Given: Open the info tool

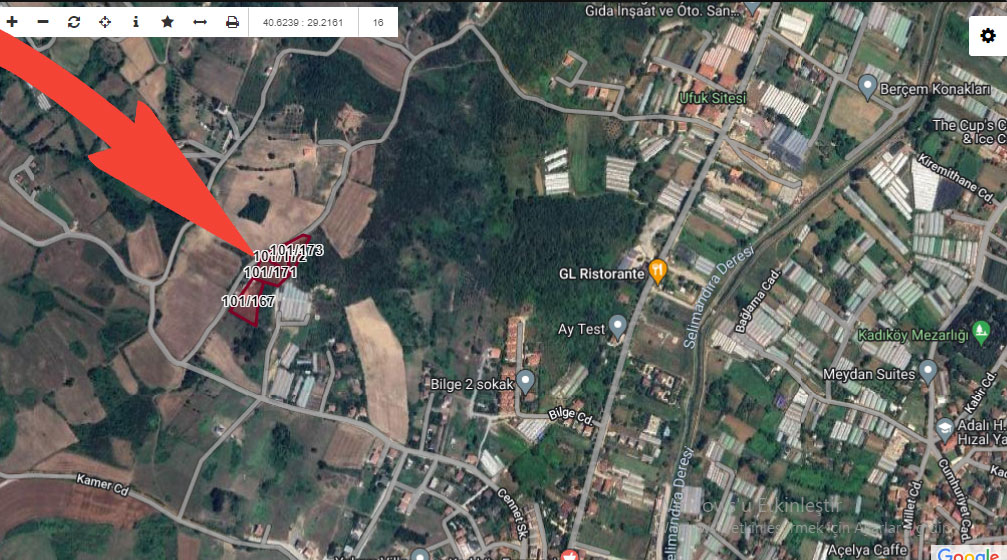Looking at the screenshot, I should [136, 21].
